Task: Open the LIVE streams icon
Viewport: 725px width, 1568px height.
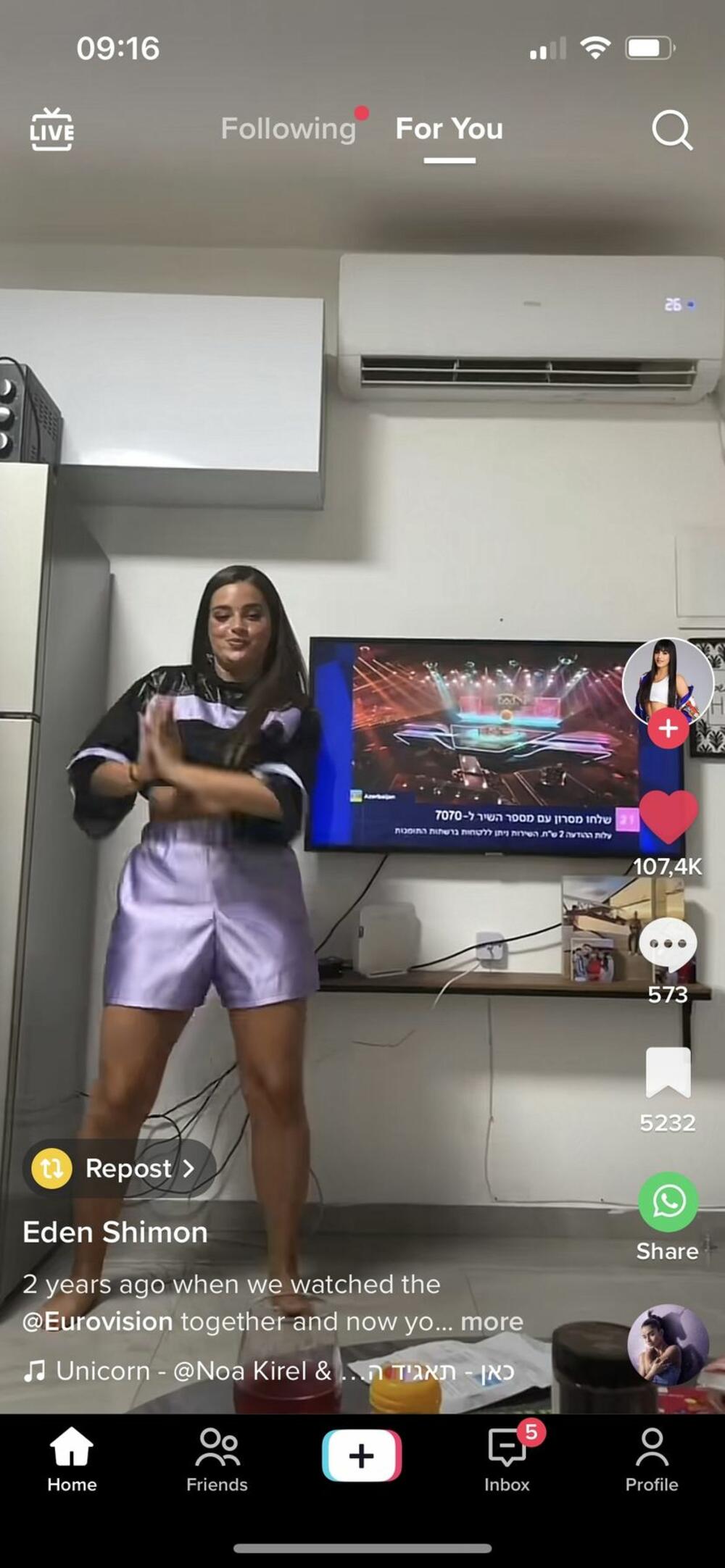Action: point(51,130)
